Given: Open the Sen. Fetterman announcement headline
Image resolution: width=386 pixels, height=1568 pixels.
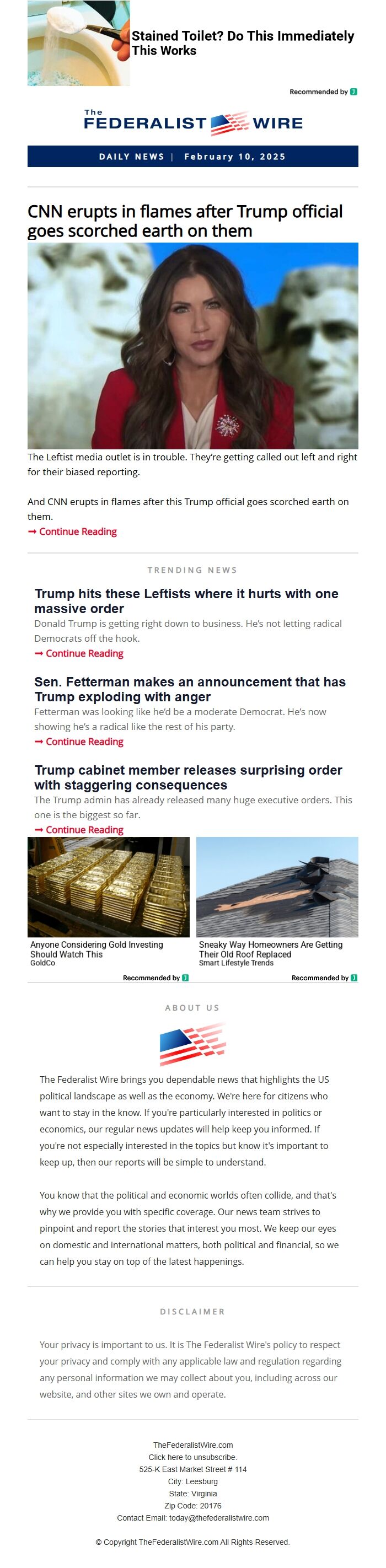Looking at the screenshot, I should coord(189,689).
